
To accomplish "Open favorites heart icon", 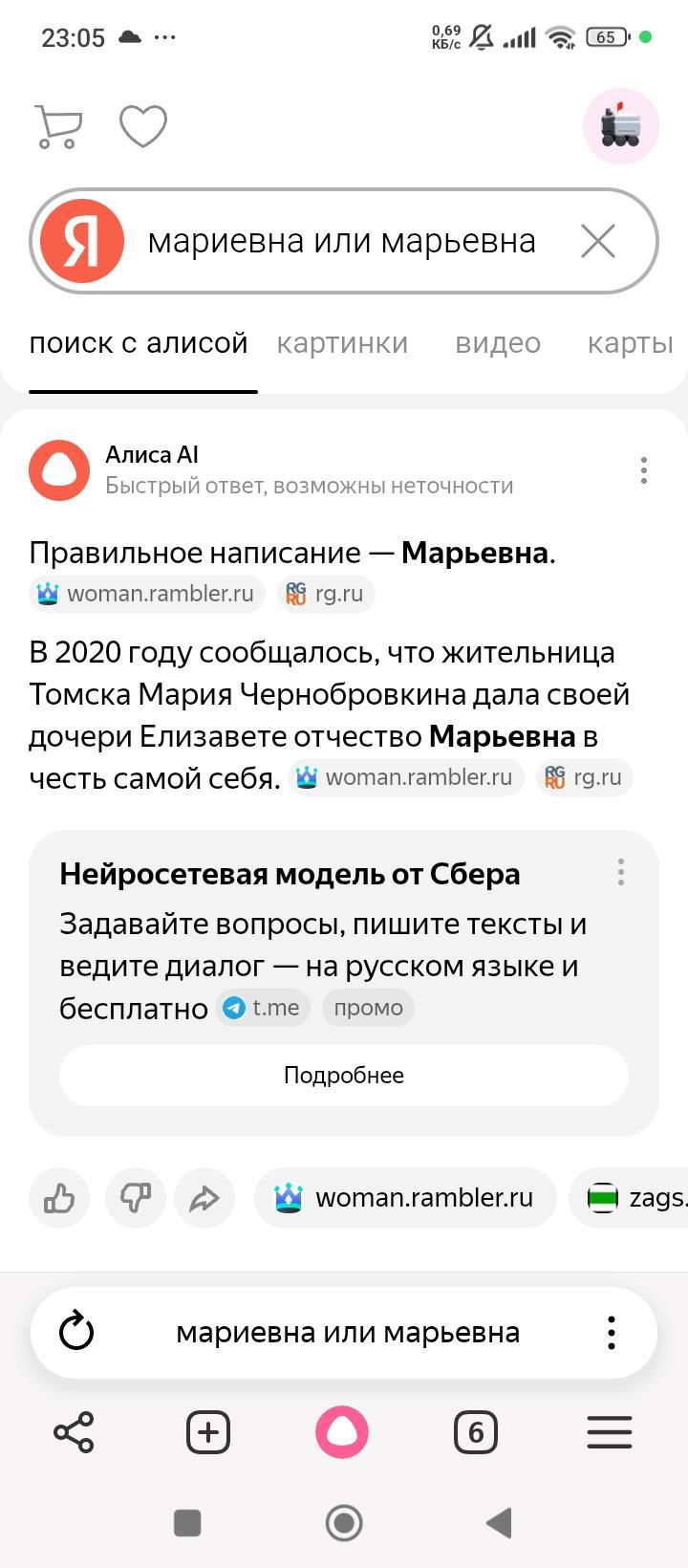I will 143,126.
